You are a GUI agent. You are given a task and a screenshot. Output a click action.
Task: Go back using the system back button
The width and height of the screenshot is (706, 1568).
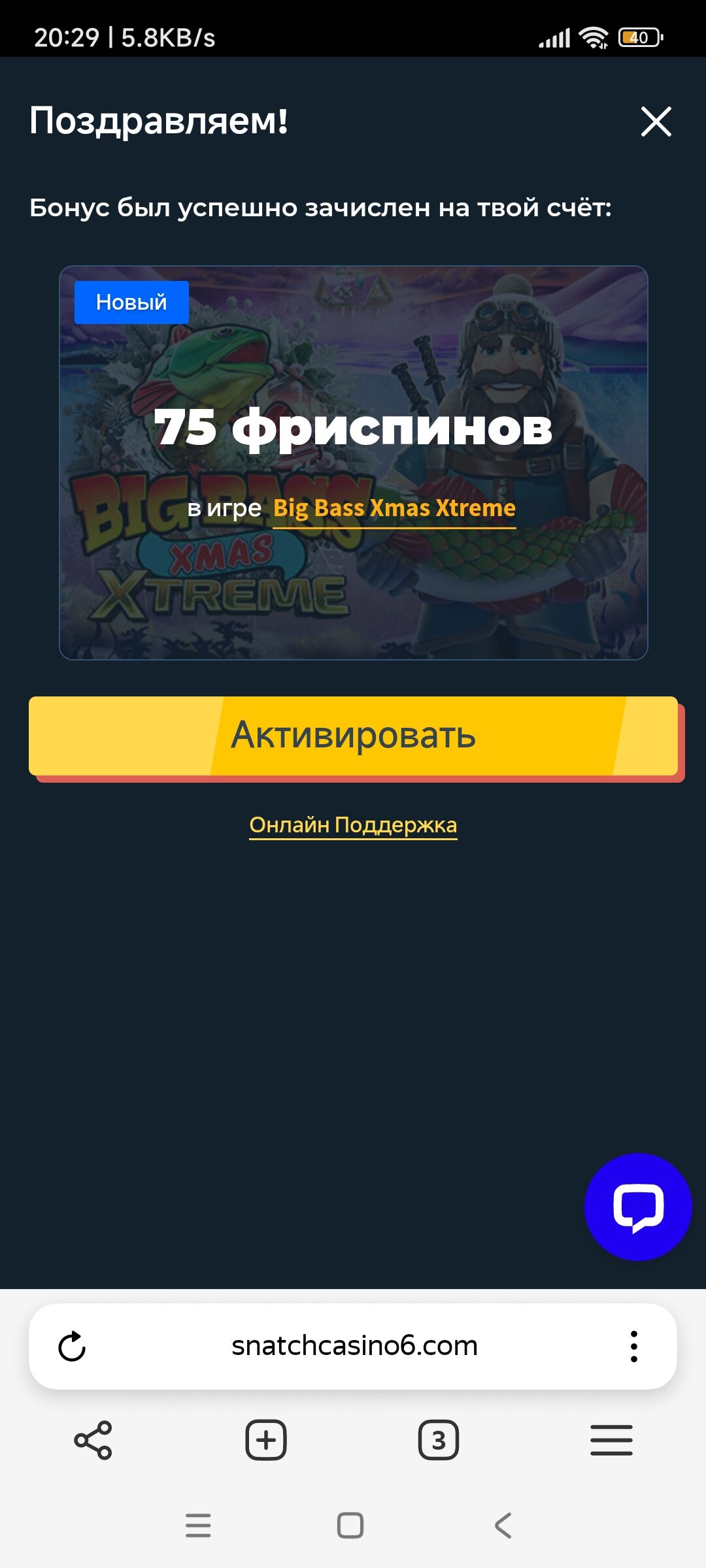click(x=503, y=1526)
